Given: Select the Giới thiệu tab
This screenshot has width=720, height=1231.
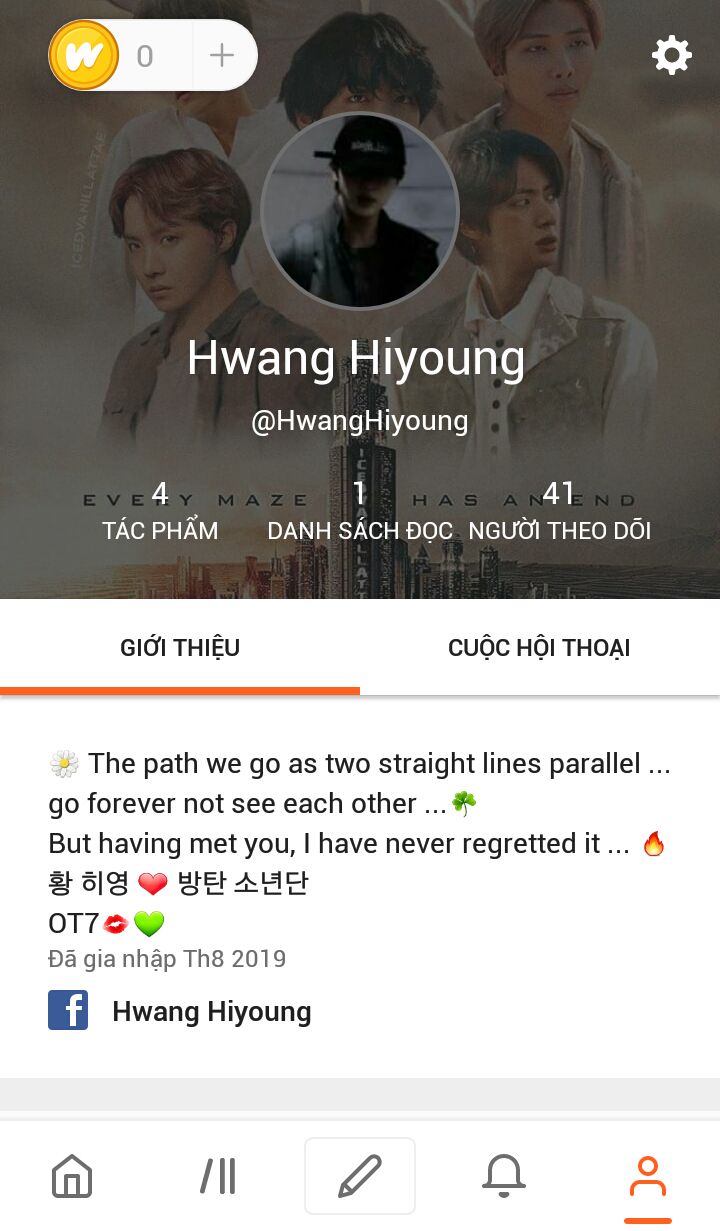Looking at the screenshot, I should click(180, 647).
